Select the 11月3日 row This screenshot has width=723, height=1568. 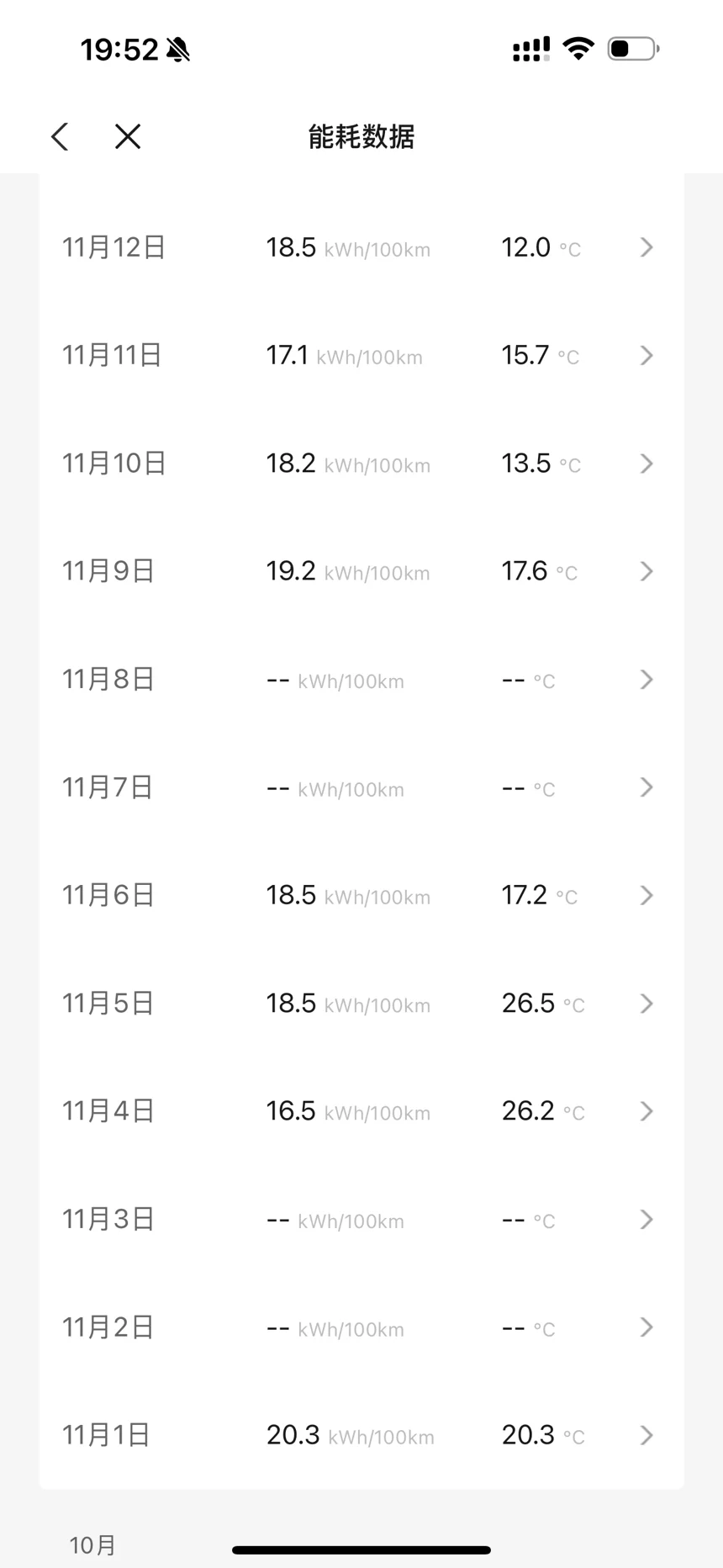tap(361, 1219)
